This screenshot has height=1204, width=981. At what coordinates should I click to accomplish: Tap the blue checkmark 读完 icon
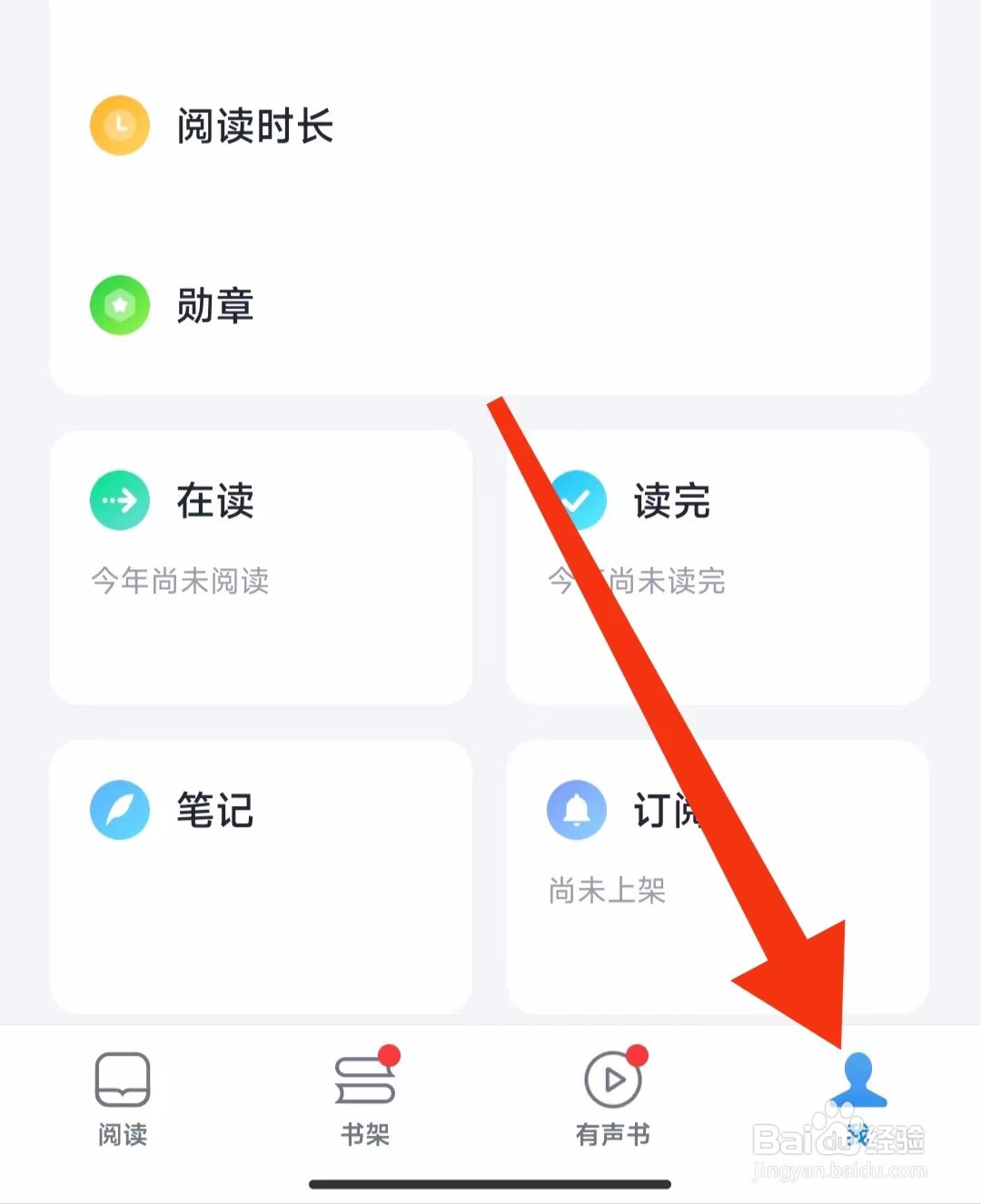coord(578,499)
